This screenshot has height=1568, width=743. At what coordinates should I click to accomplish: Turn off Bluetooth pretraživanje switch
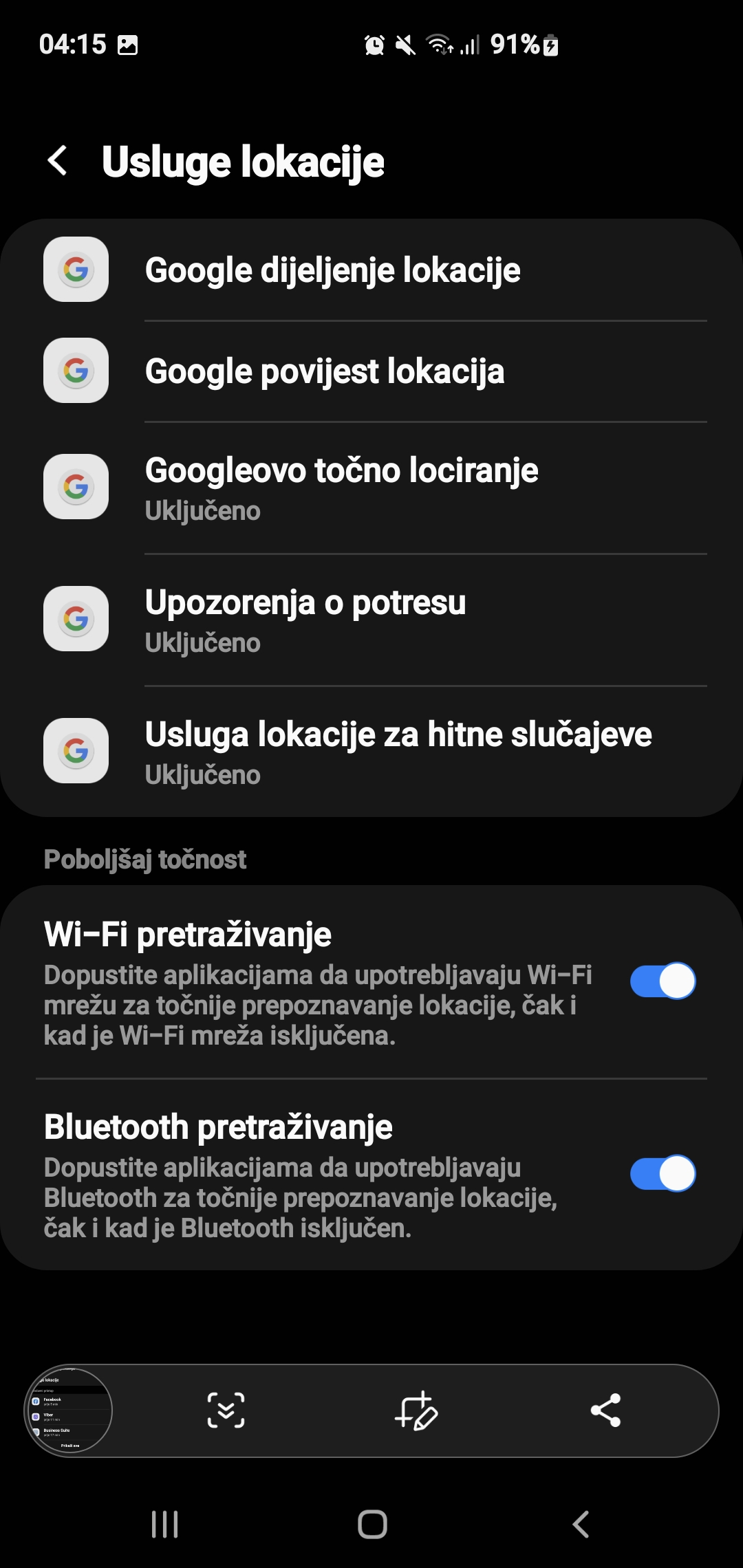[663, 1173]
